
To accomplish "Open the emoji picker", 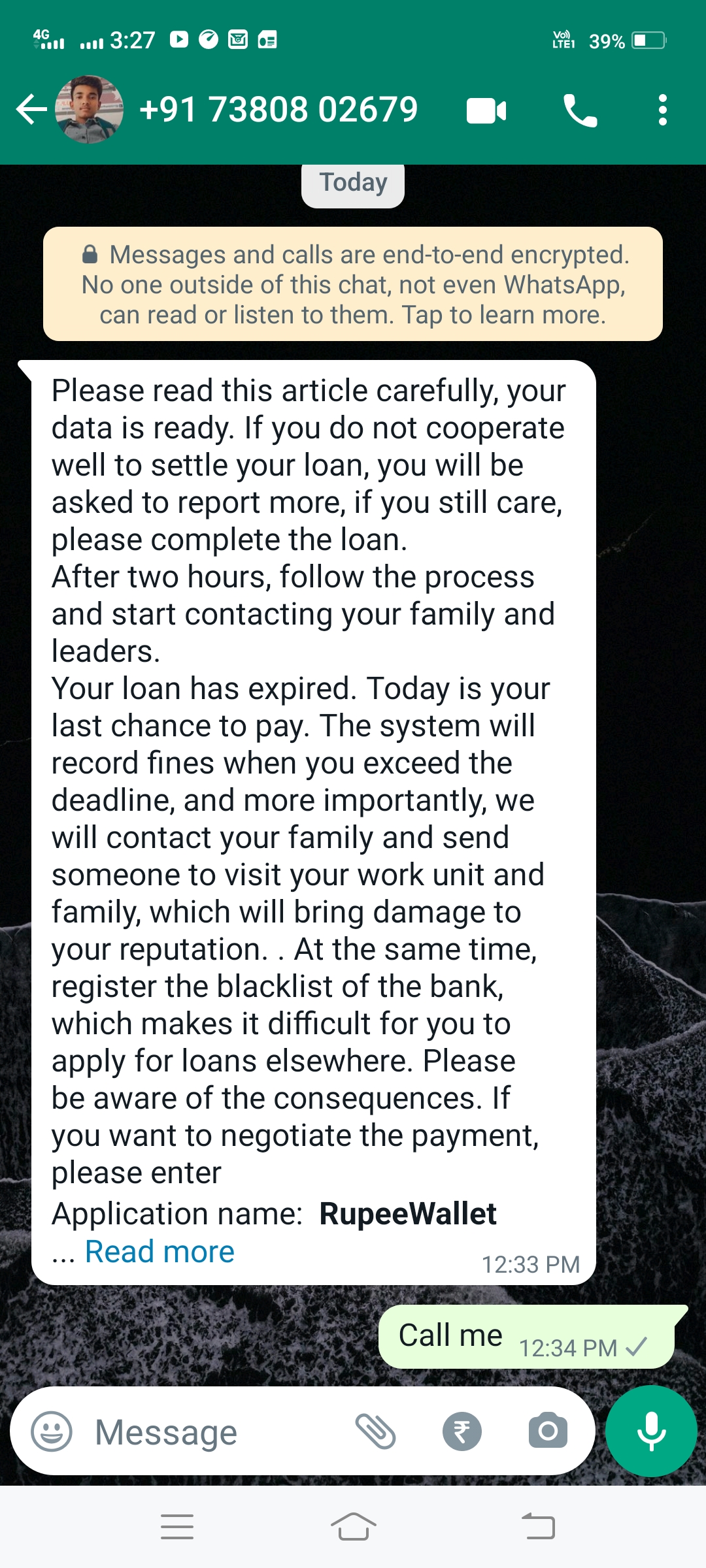I will [52, 1431].
